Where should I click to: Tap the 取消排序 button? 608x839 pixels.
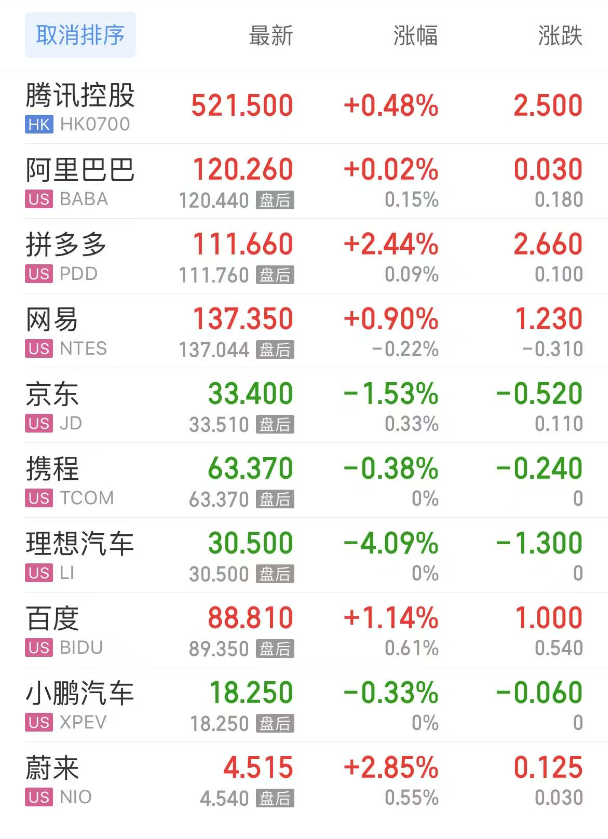[80, 35]
